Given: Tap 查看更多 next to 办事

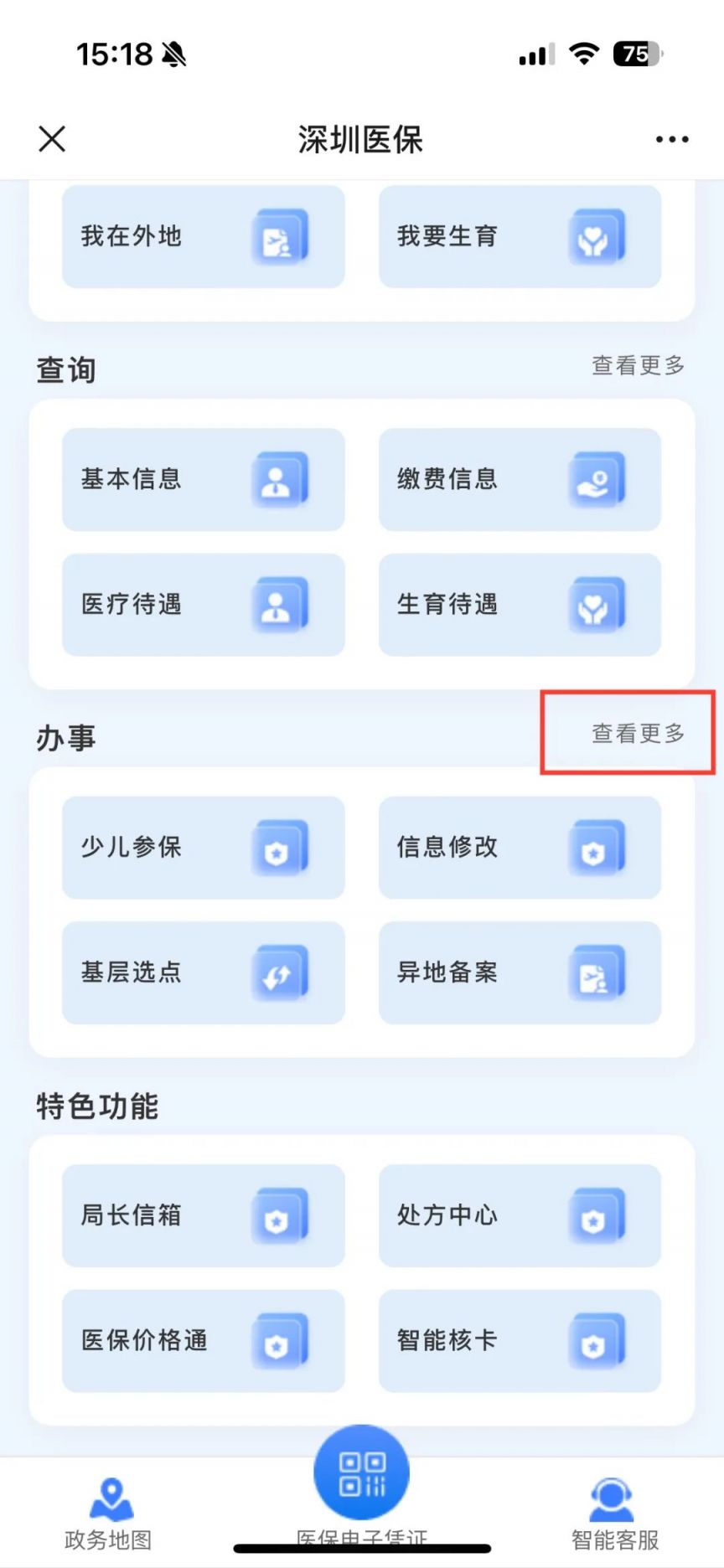Looking at the screenshot, I should click(x=638, y=734).
